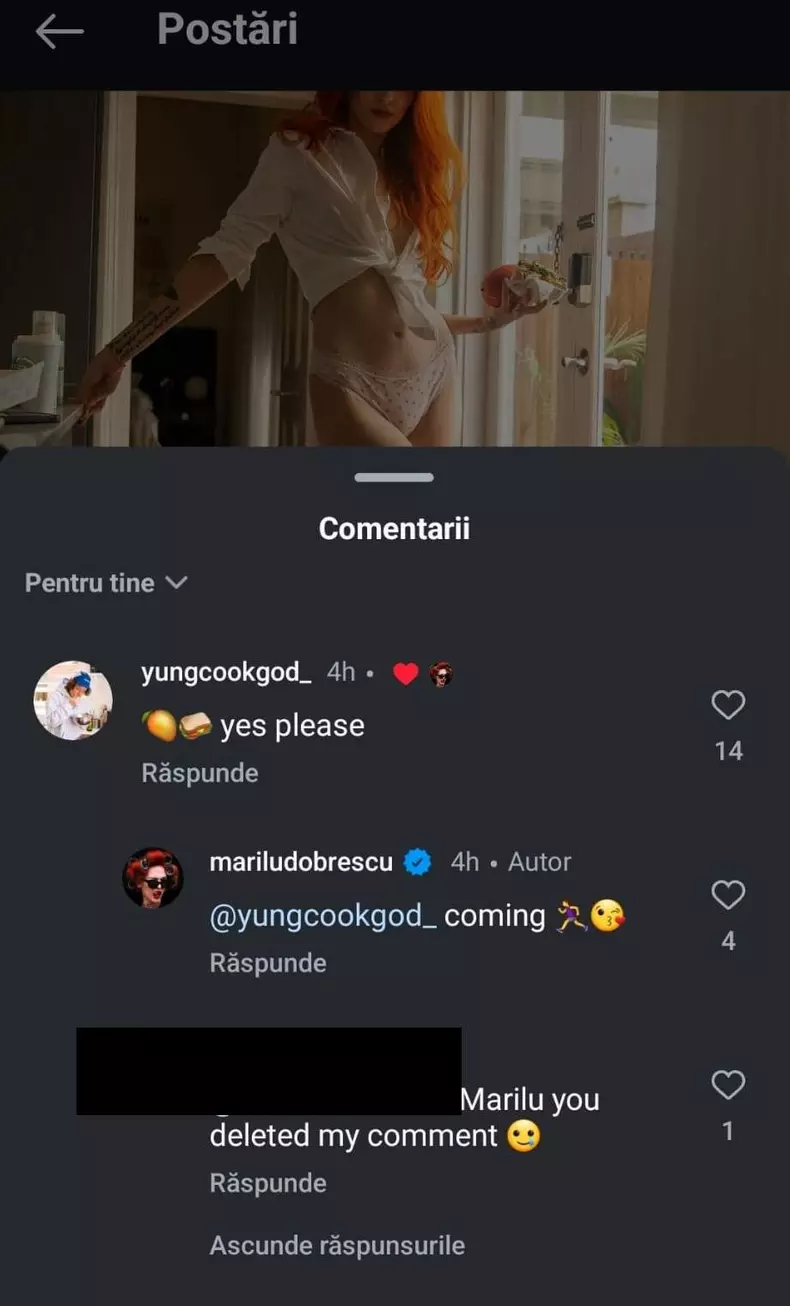Hide replies with Ascunde răspunsurile

tap(337, 1246)
